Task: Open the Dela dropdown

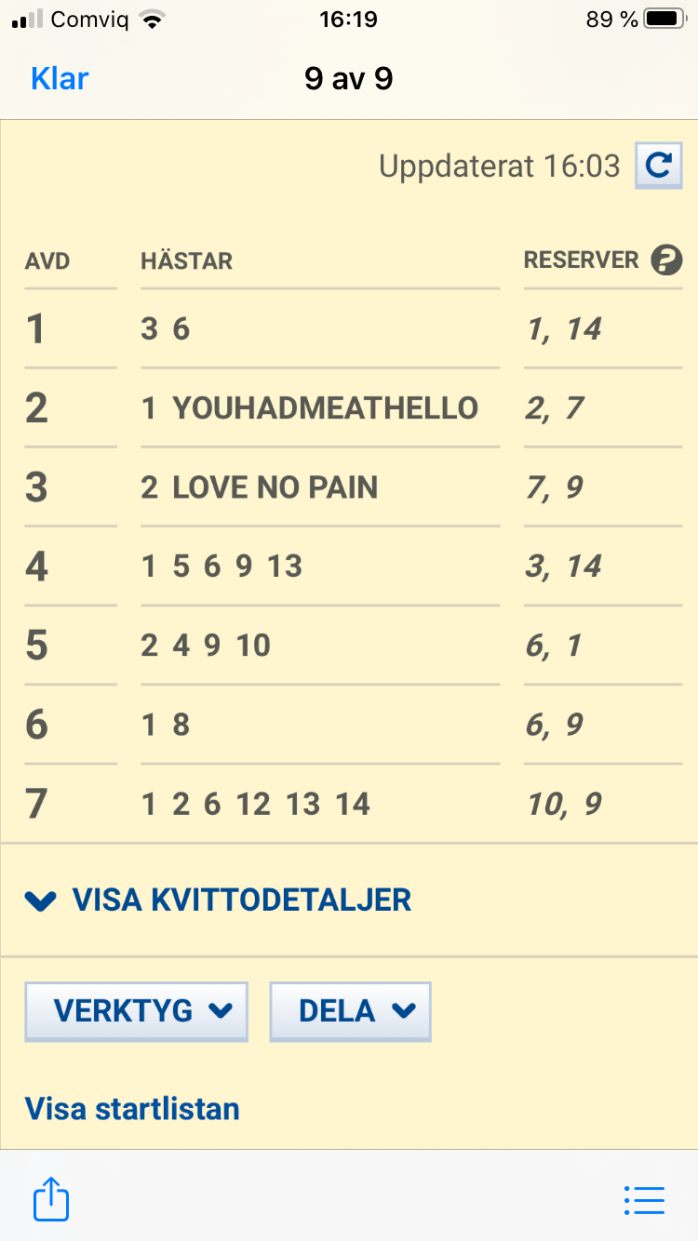Action: point(350,1011)
